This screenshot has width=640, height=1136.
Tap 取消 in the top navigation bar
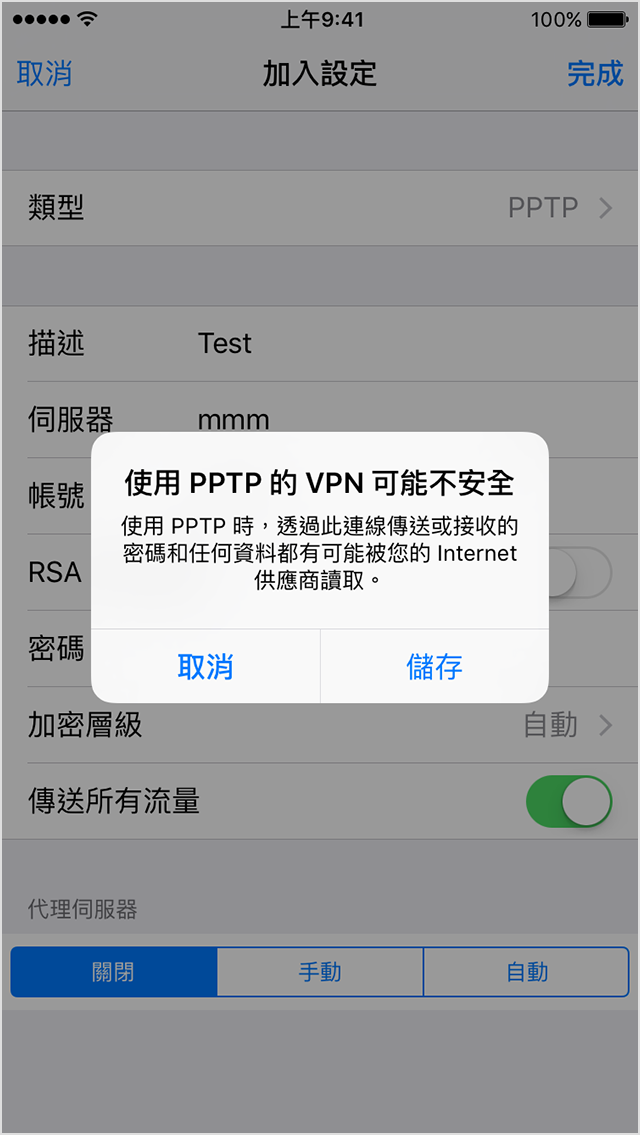click(44, 73)
